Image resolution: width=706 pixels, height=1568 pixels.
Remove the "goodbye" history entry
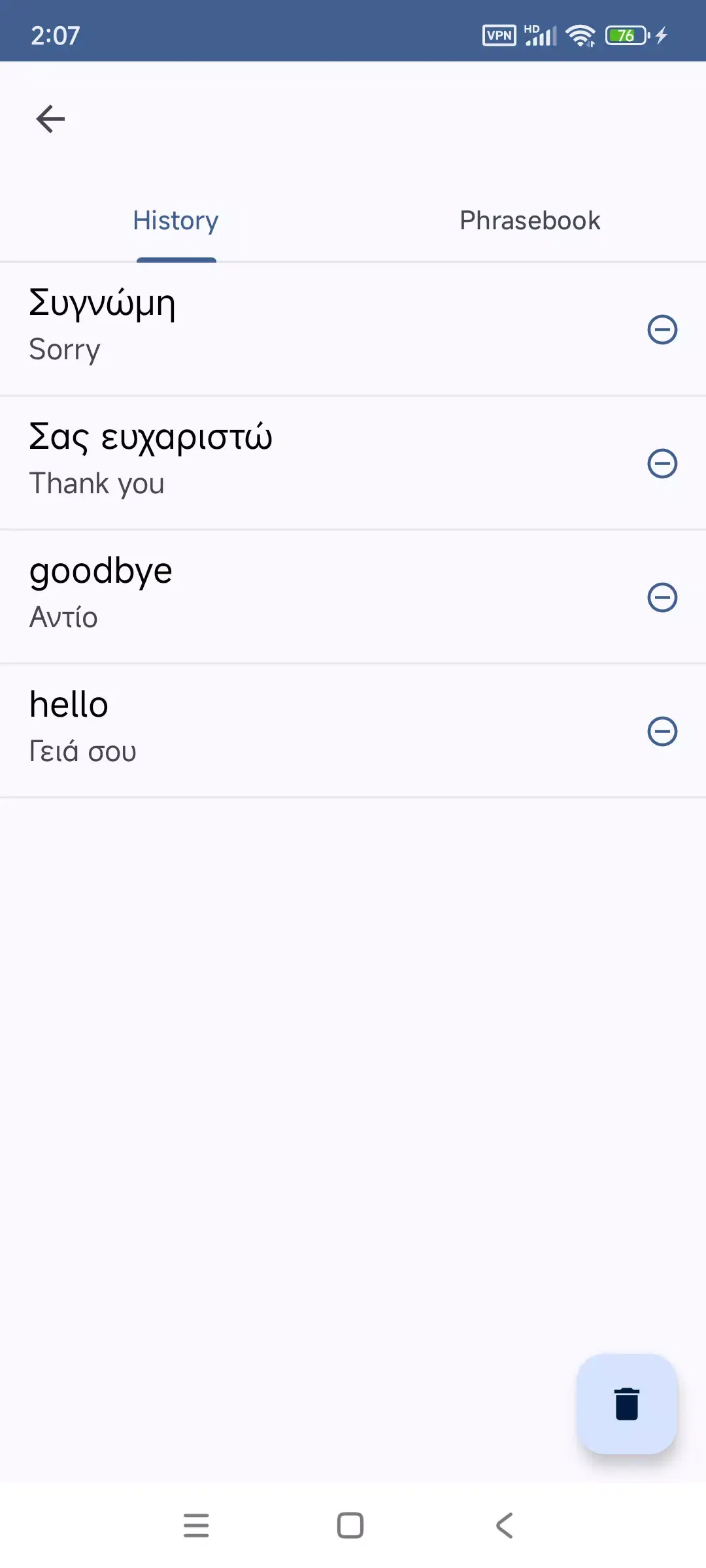click(x=662, y=597)
